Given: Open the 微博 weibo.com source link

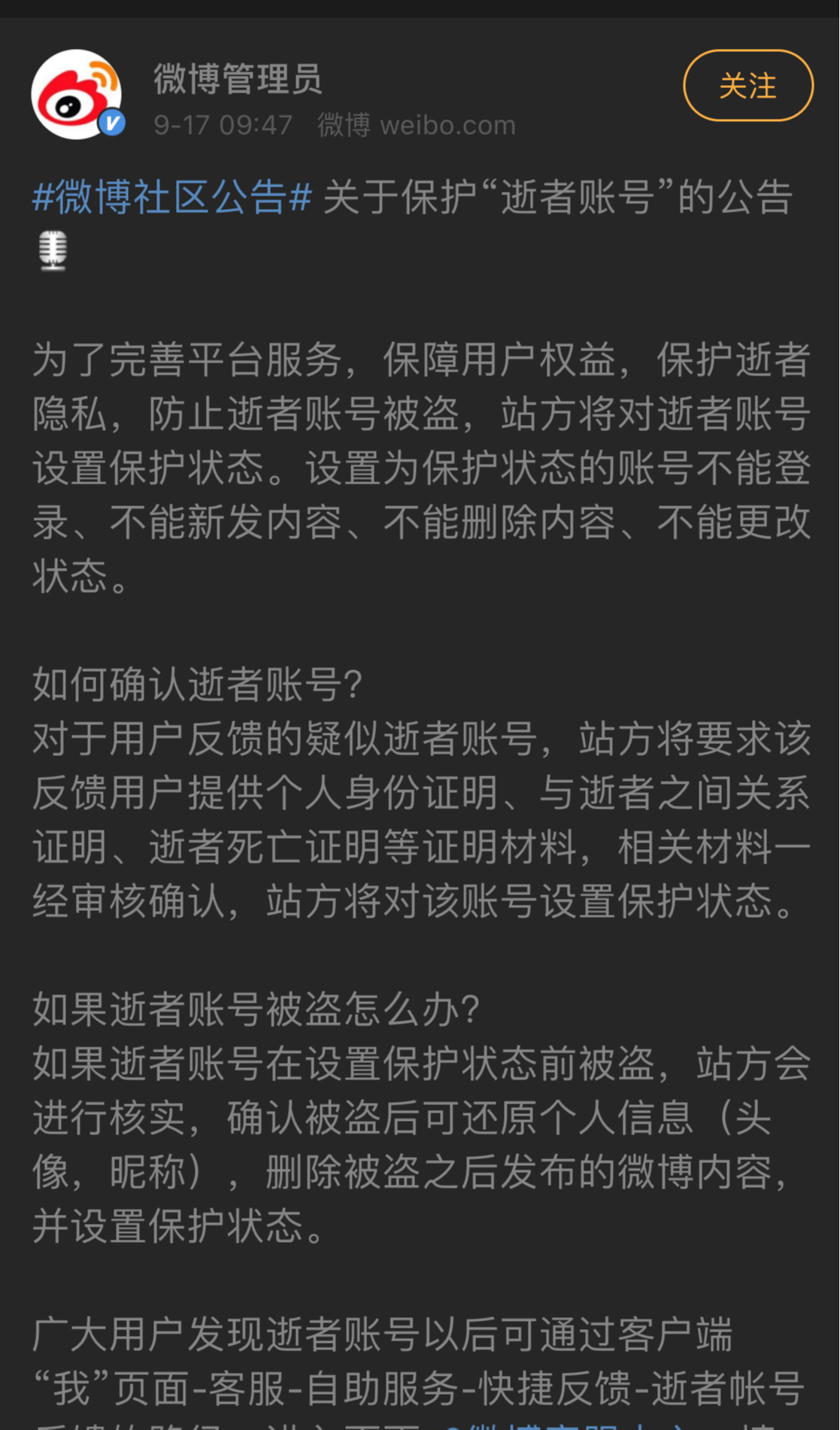Looking at the screenshot, I should pos(417,125).
